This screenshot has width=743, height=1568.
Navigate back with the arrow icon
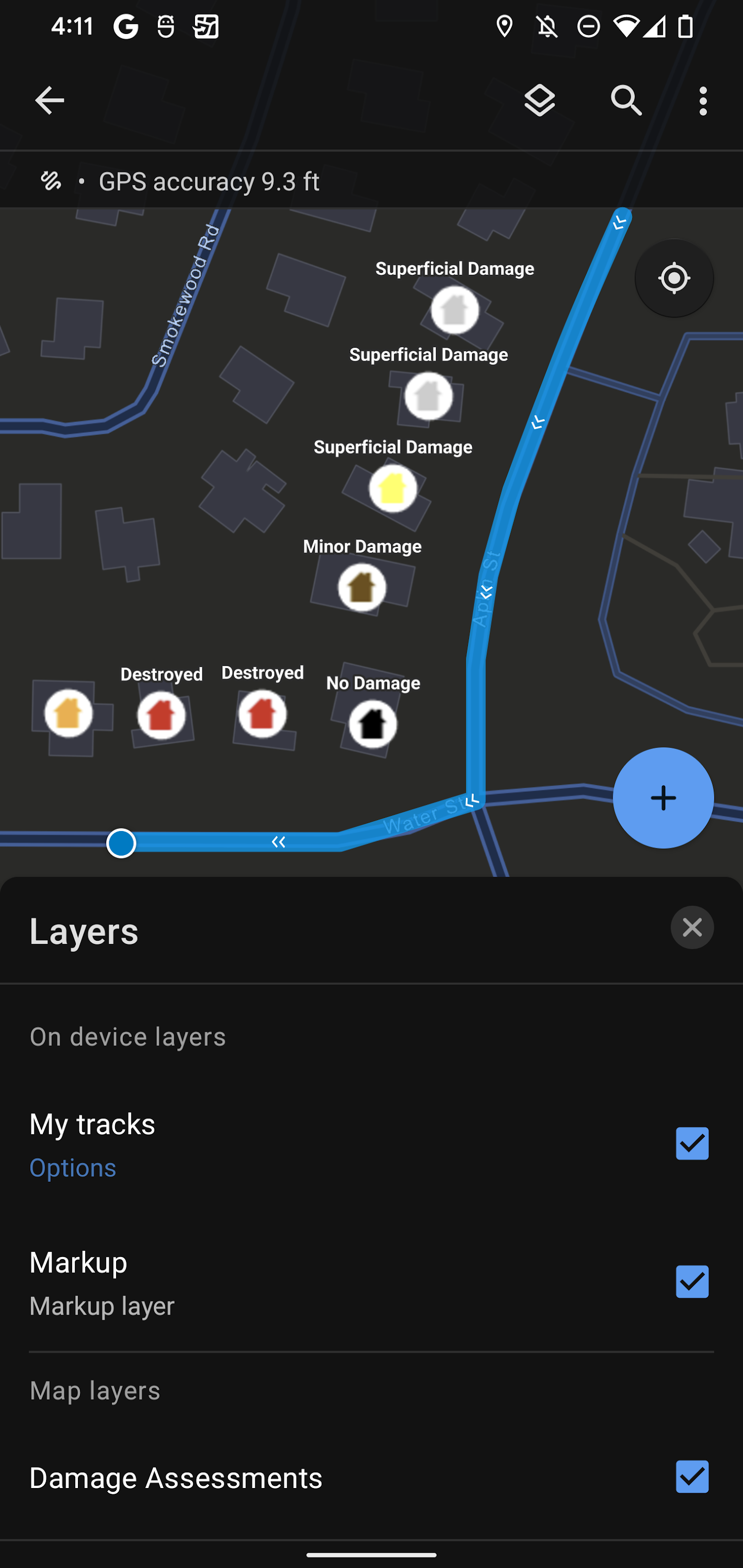point(49,100)
